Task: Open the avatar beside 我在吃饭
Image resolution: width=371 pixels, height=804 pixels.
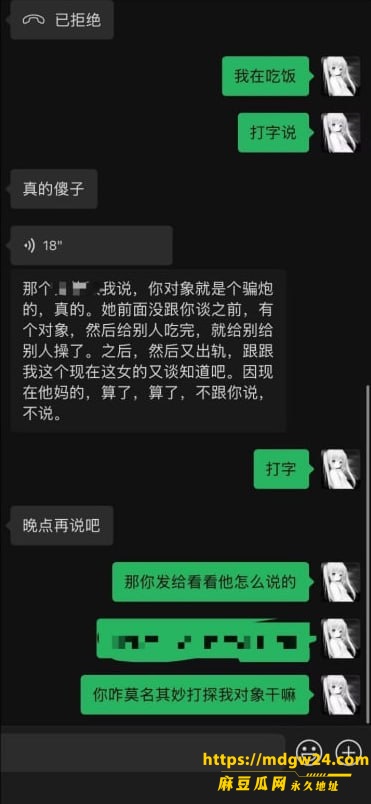Action: point(340,76)
